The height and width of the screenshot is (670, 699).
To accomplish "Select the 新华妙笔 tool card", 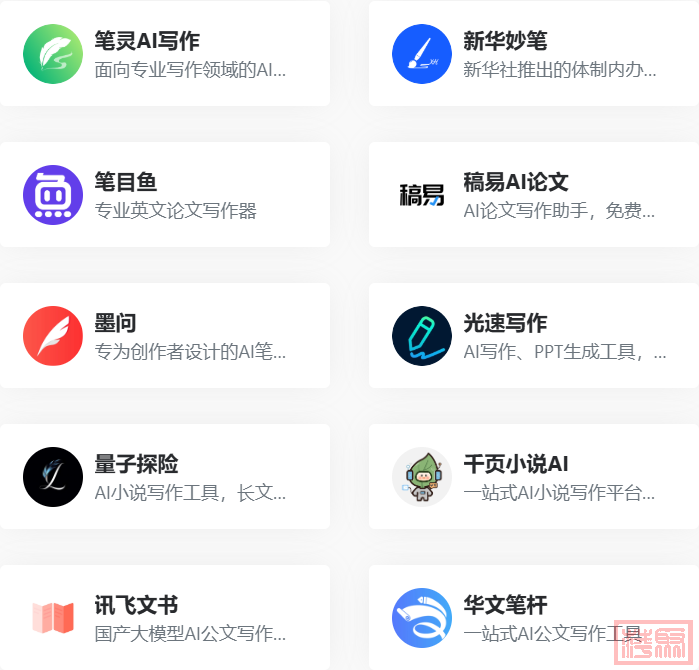I will click(x=533, y=54).
